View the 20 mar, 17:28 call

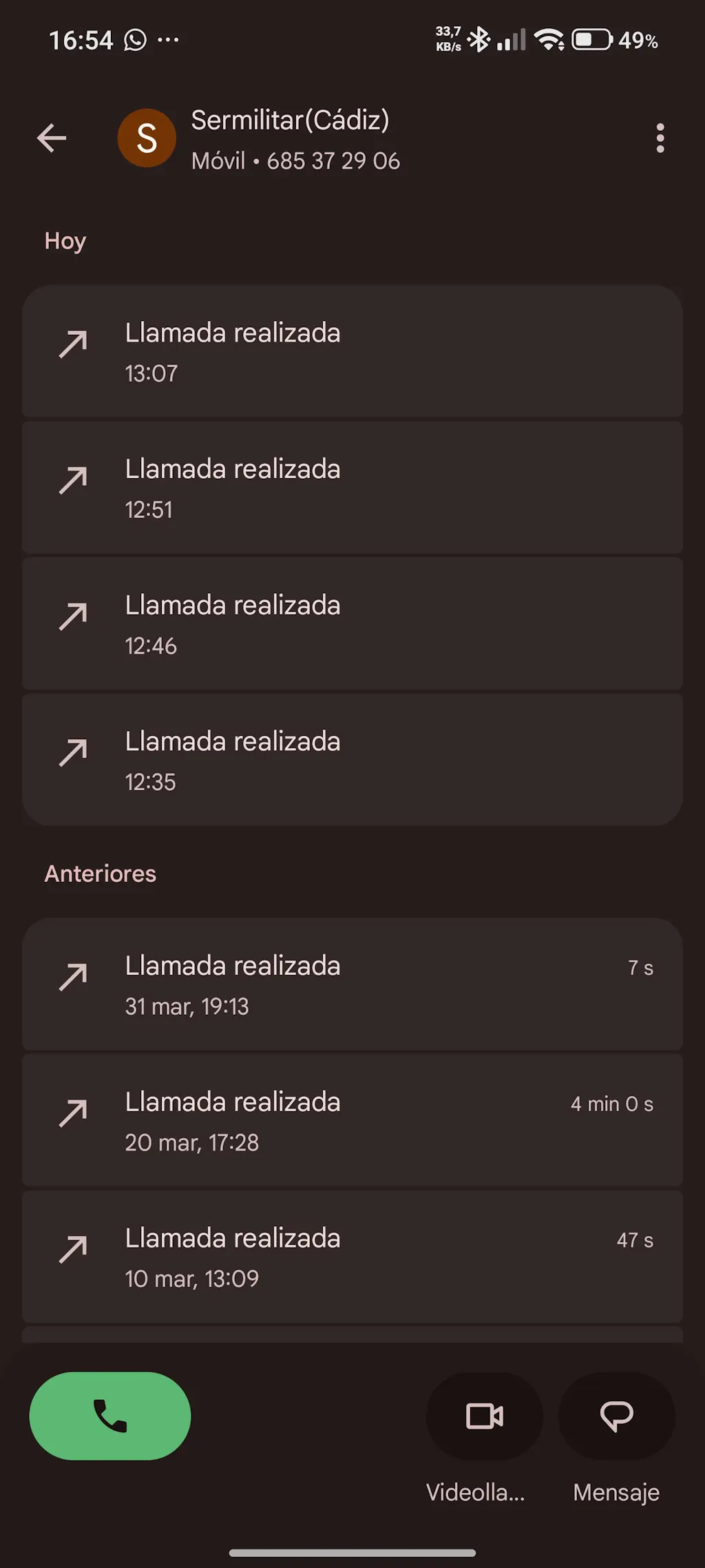coord(352,1121)
